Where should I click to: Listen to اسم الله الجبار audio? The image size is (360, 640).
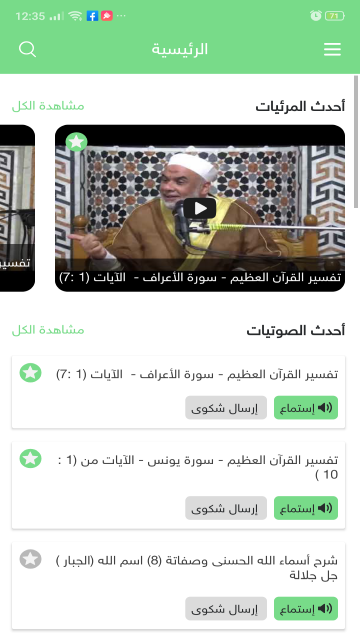(306, 609)
